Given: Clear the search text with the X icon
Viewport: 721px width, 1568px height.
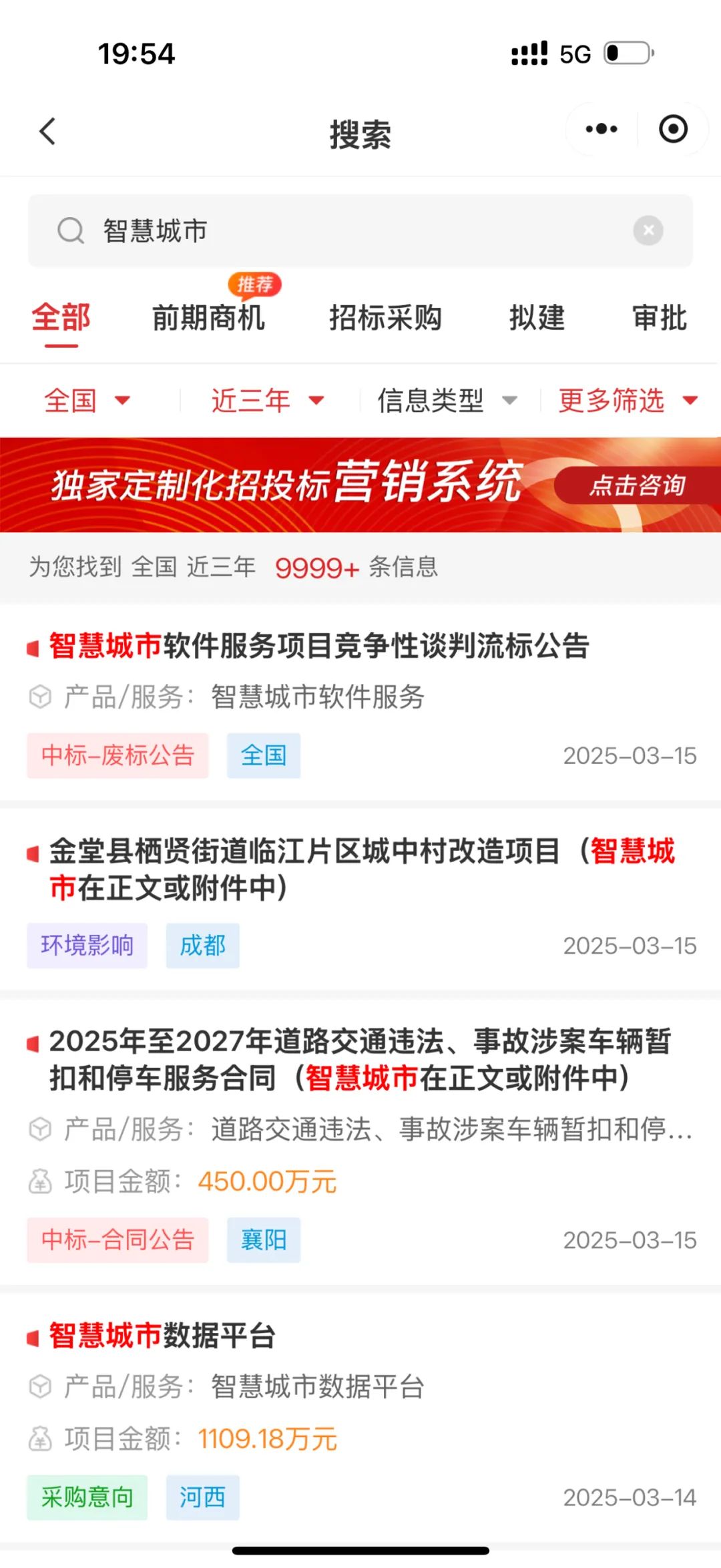Looking at the screenshot, I should 648,230.
